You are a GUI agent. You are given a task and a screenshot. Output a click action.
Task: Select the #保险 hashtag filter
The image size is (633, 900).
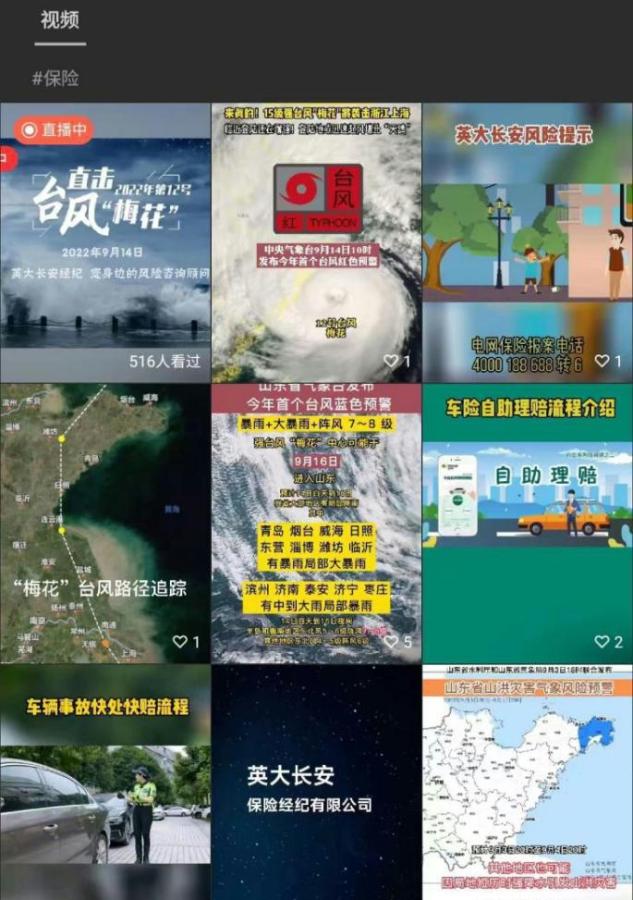tap(55, 78)
